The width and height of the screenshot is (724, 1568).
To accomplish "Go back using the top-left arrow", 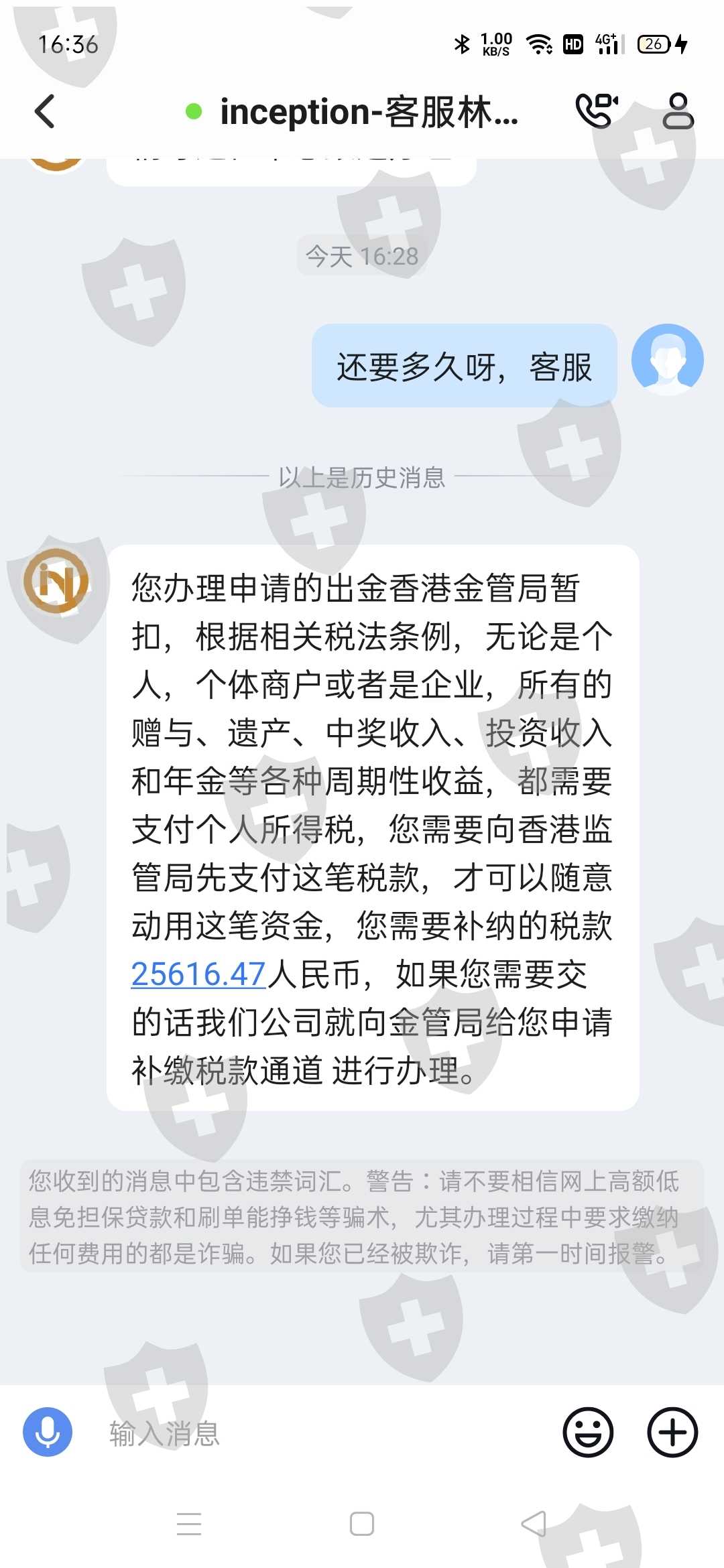I will click(x=45, y=111).
